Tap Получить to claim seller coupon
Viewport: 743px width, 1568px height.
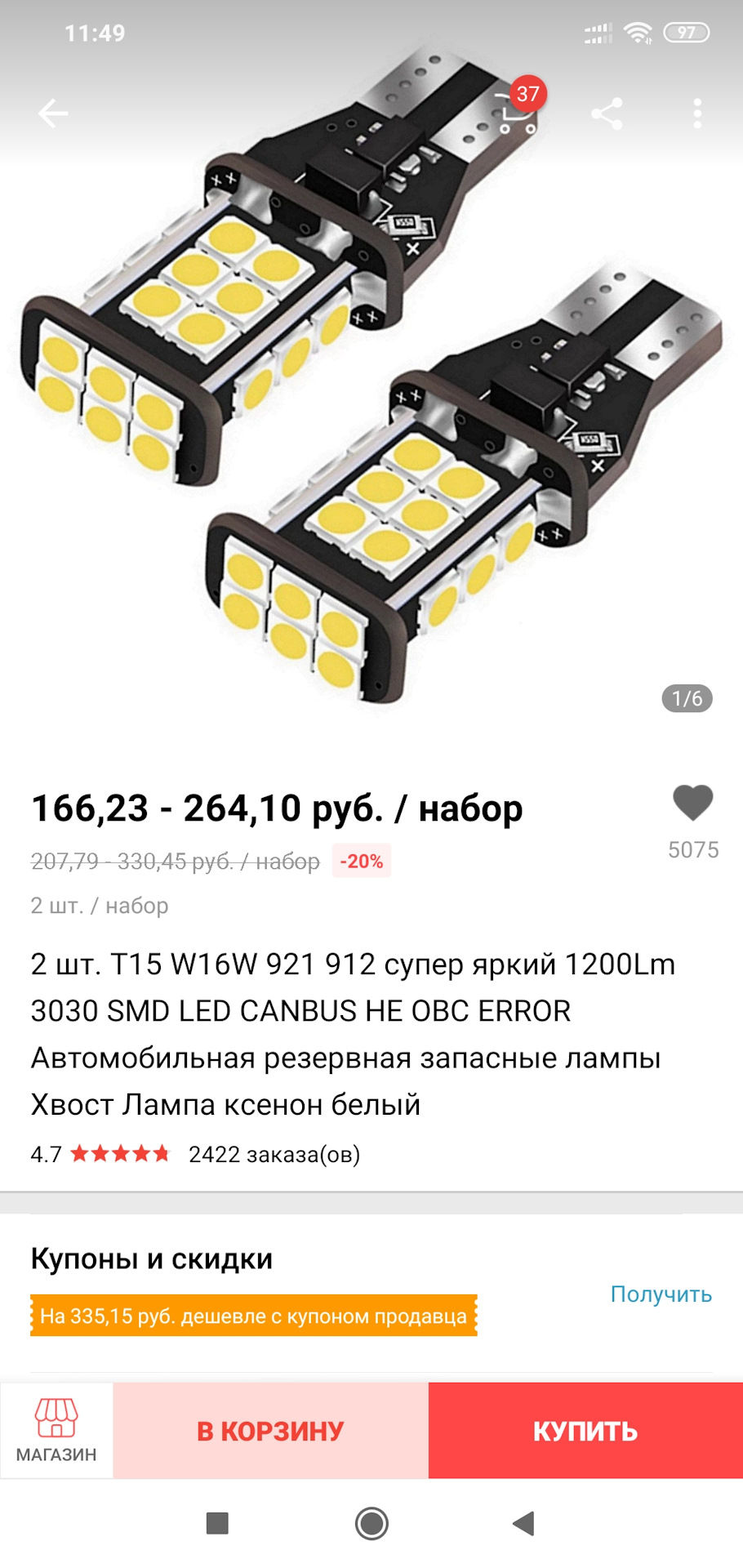pyautogui.click(x=661, y=1294)
